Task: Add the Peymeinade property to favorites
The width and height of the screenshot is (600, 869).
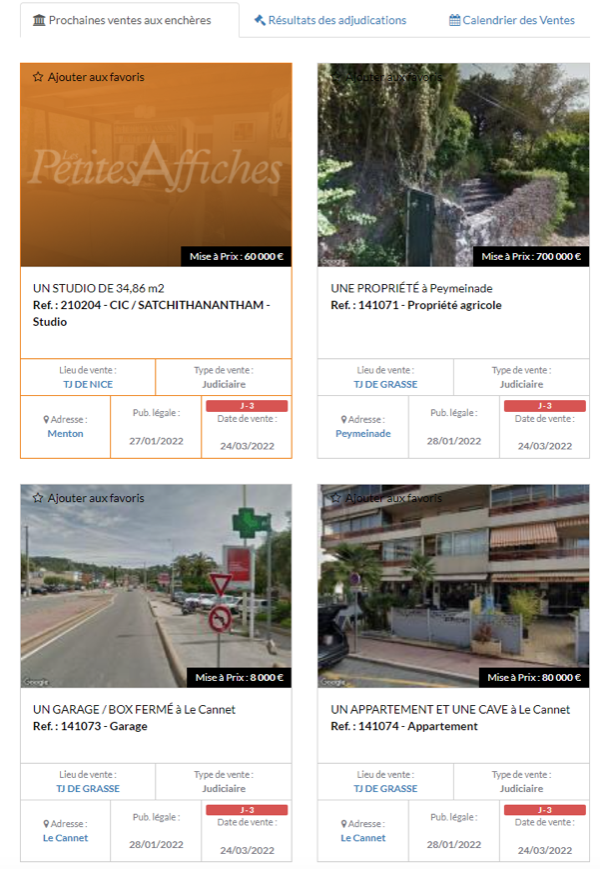Action: pos(386,77)
